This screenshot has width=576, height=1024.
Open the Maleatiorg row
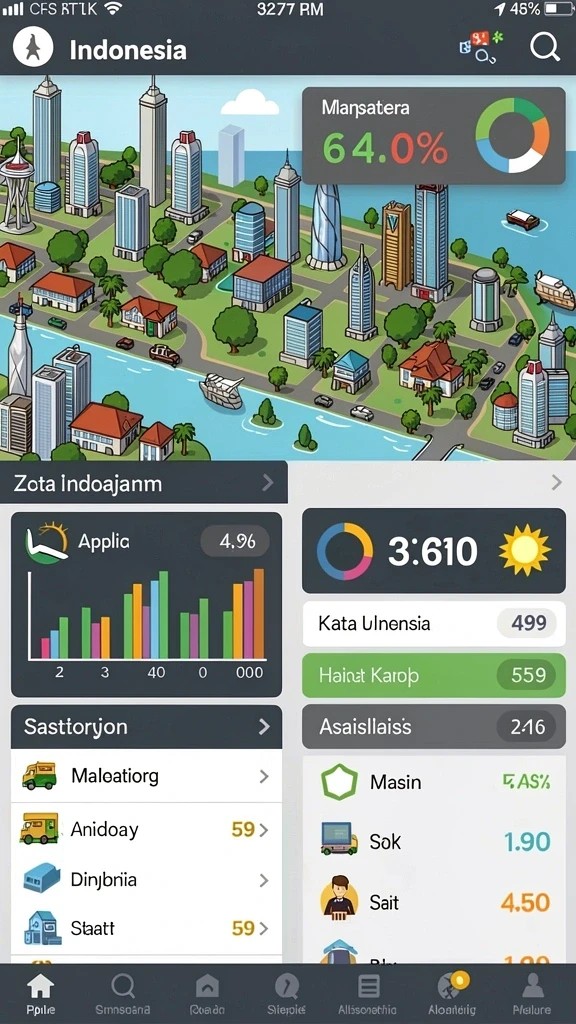[x=146, y=776]
